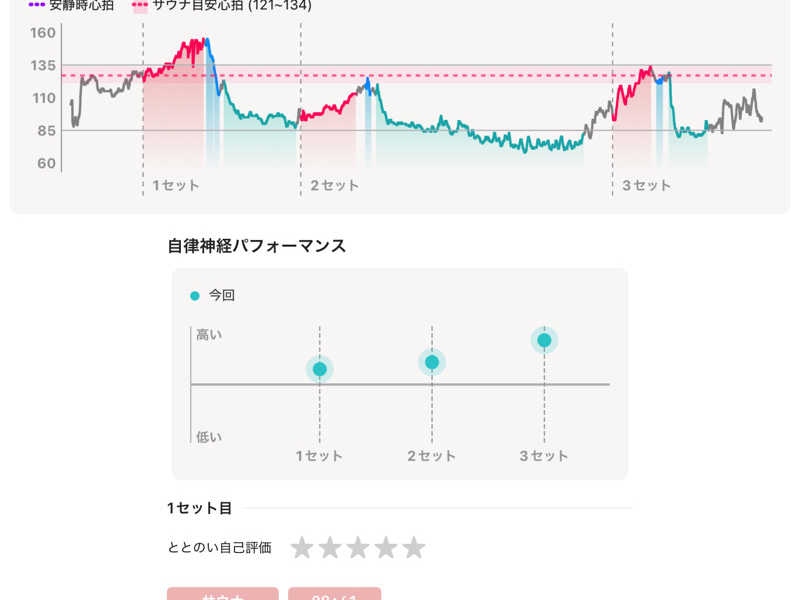The image size is (800, 600).
Task: Give the ととのい自己評価 two stars
Action: [x=330, y=548]
